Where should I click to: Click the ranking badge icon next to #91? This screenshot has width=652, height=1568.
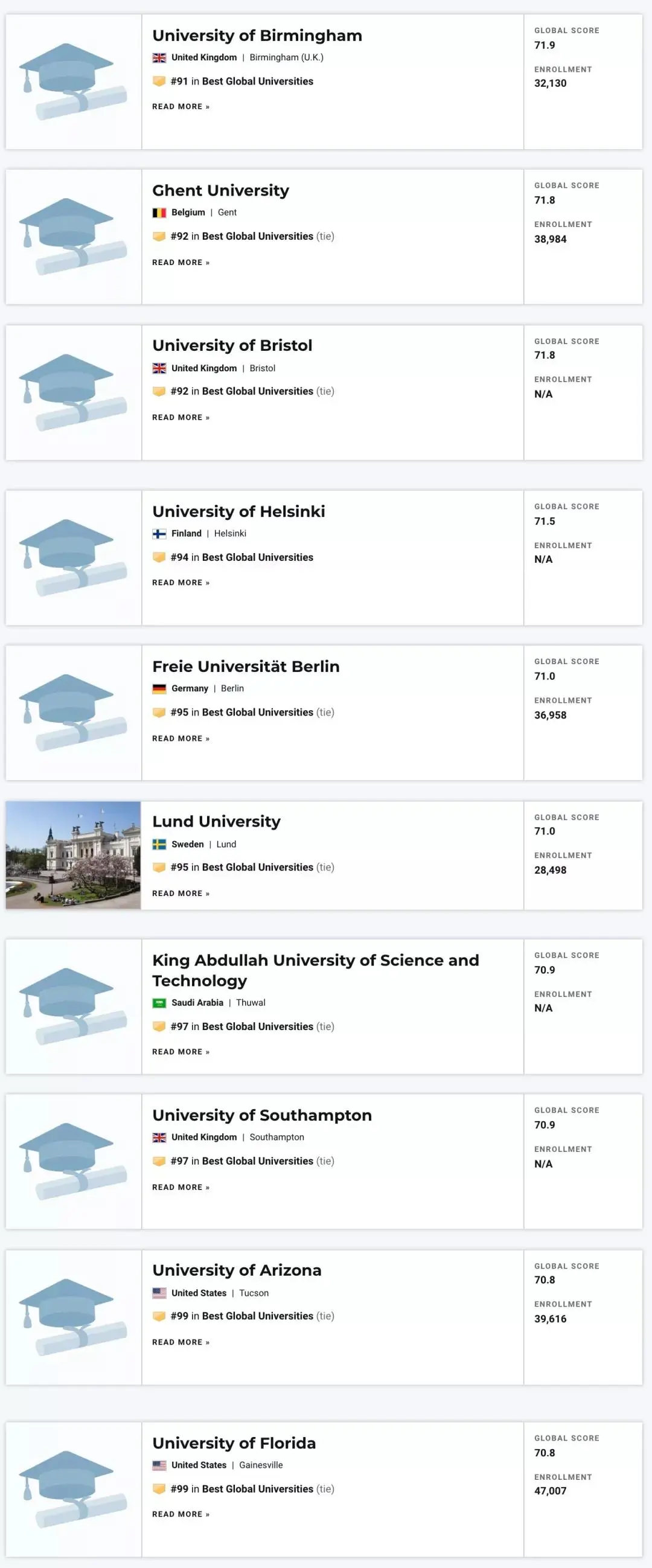click(159, 81)
